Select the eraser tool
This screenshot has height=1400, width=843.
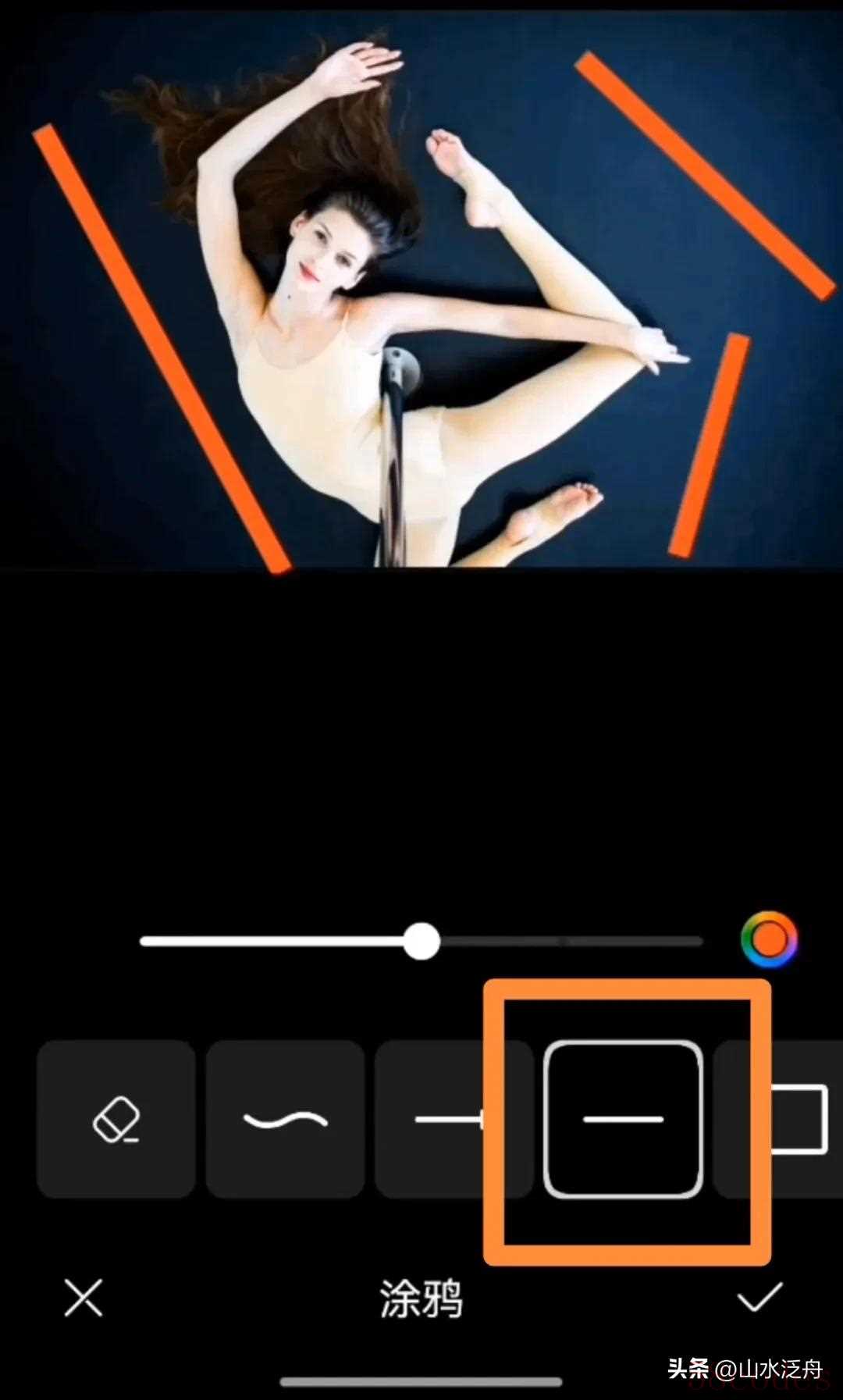116,1119
